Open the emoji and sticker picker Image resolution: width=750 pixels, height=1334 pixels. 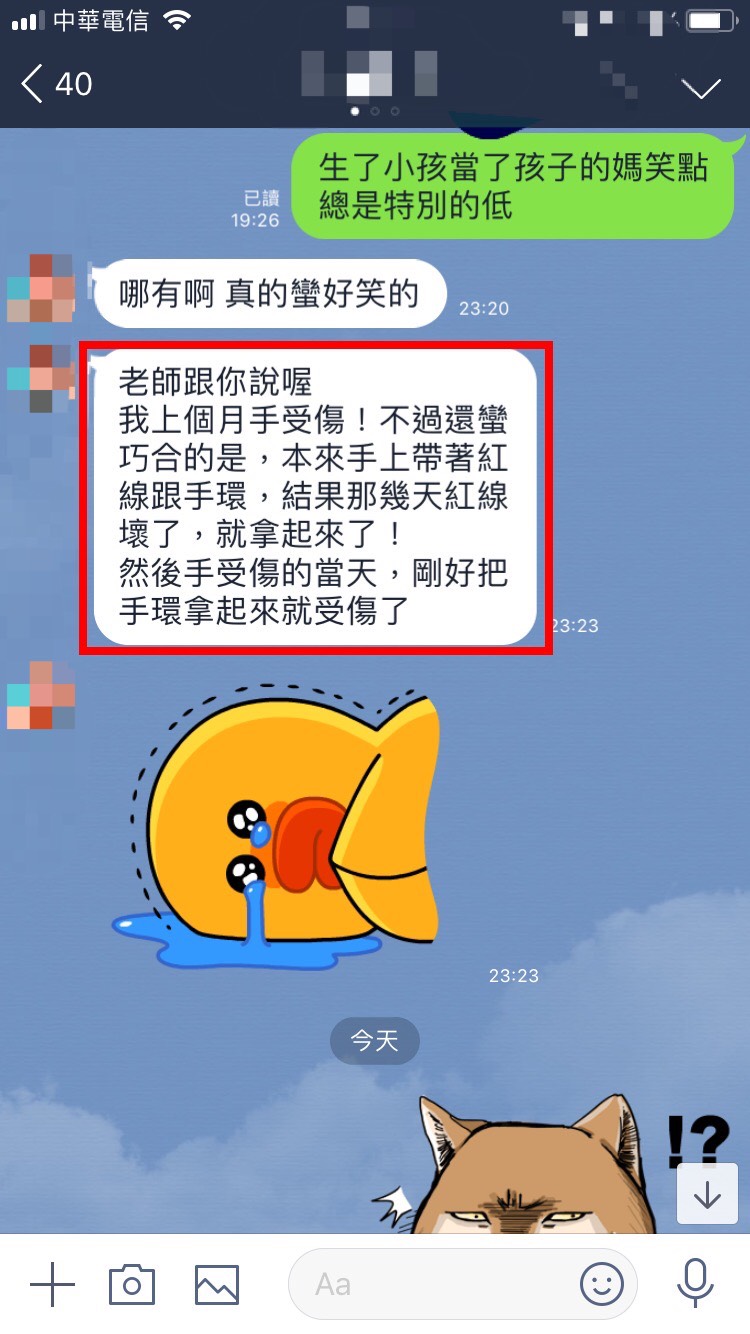click(601, 1284)
